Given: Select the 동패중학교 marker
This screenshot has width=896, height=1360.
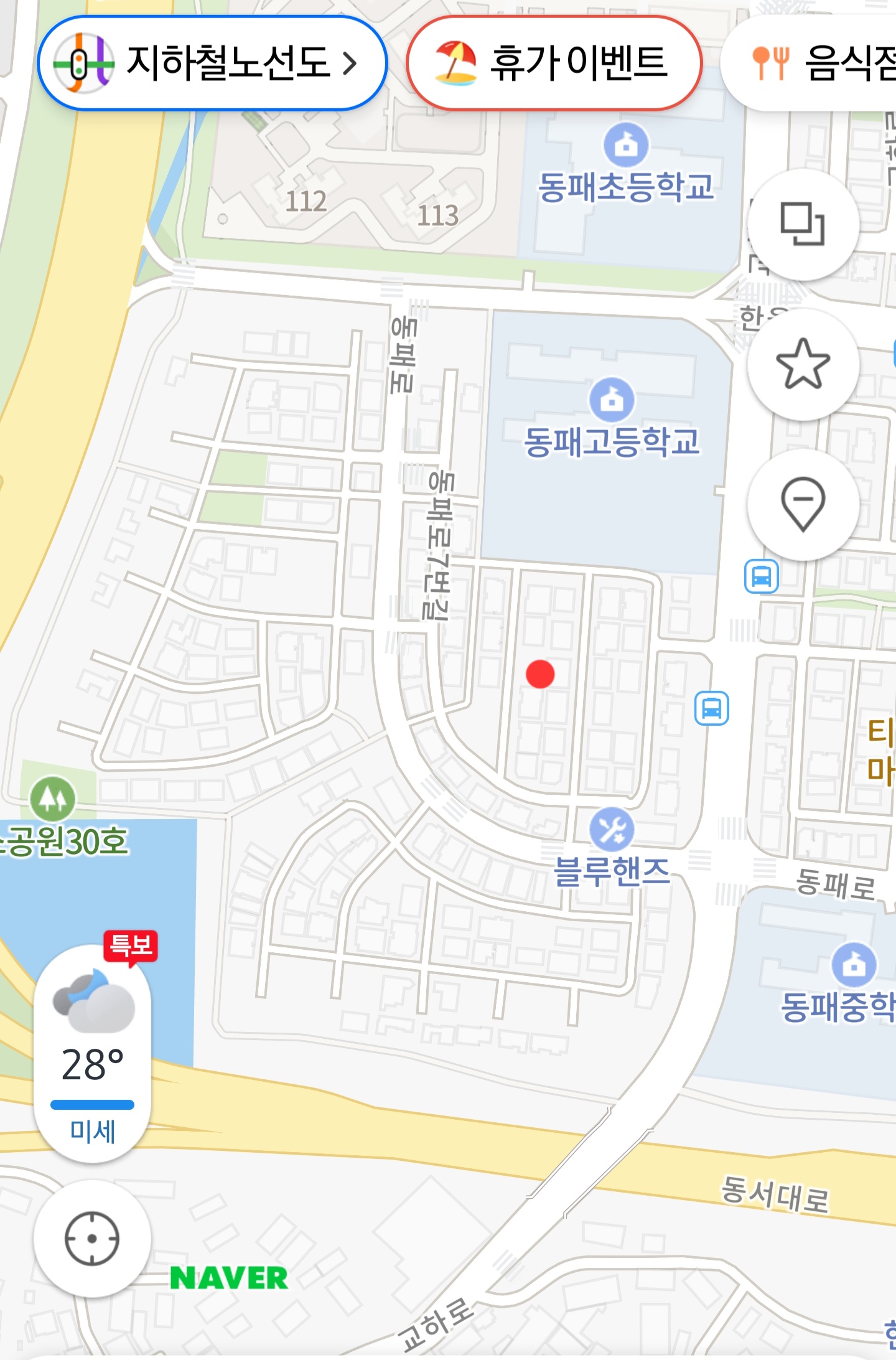Looking at the screenshot, I should pos(854,965).
